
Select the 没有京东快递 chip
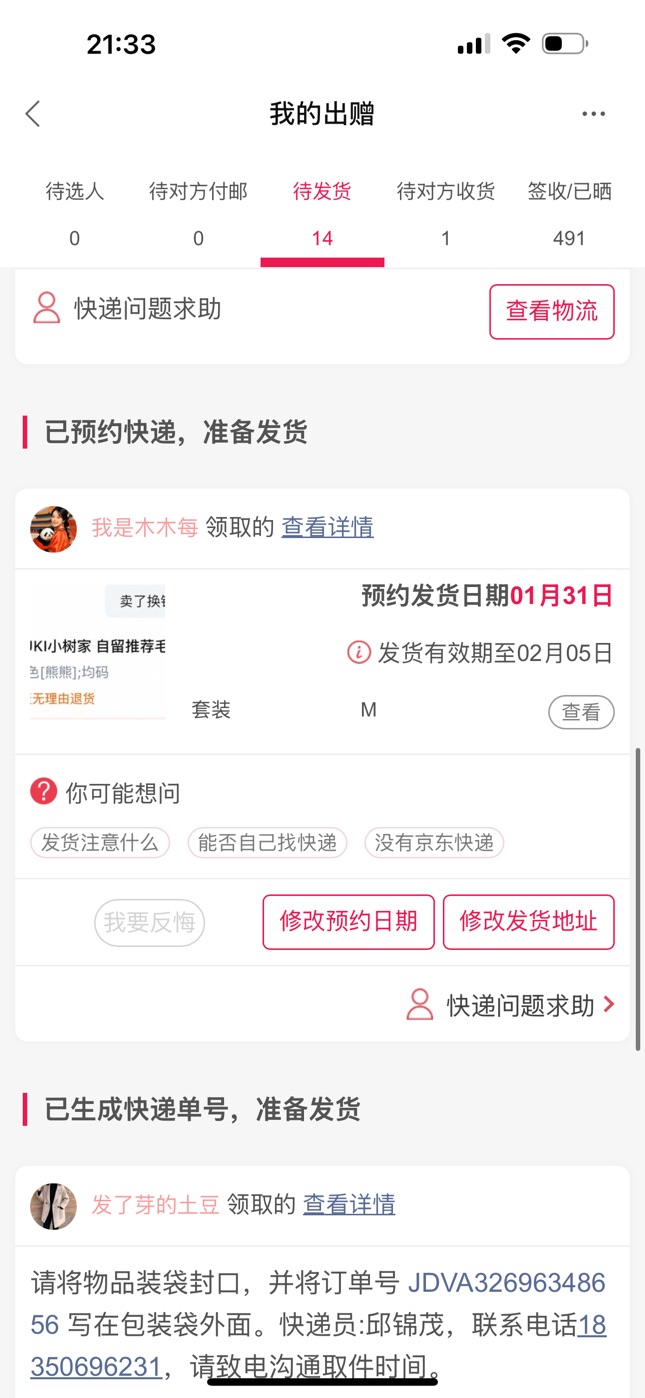coord(434,842)
